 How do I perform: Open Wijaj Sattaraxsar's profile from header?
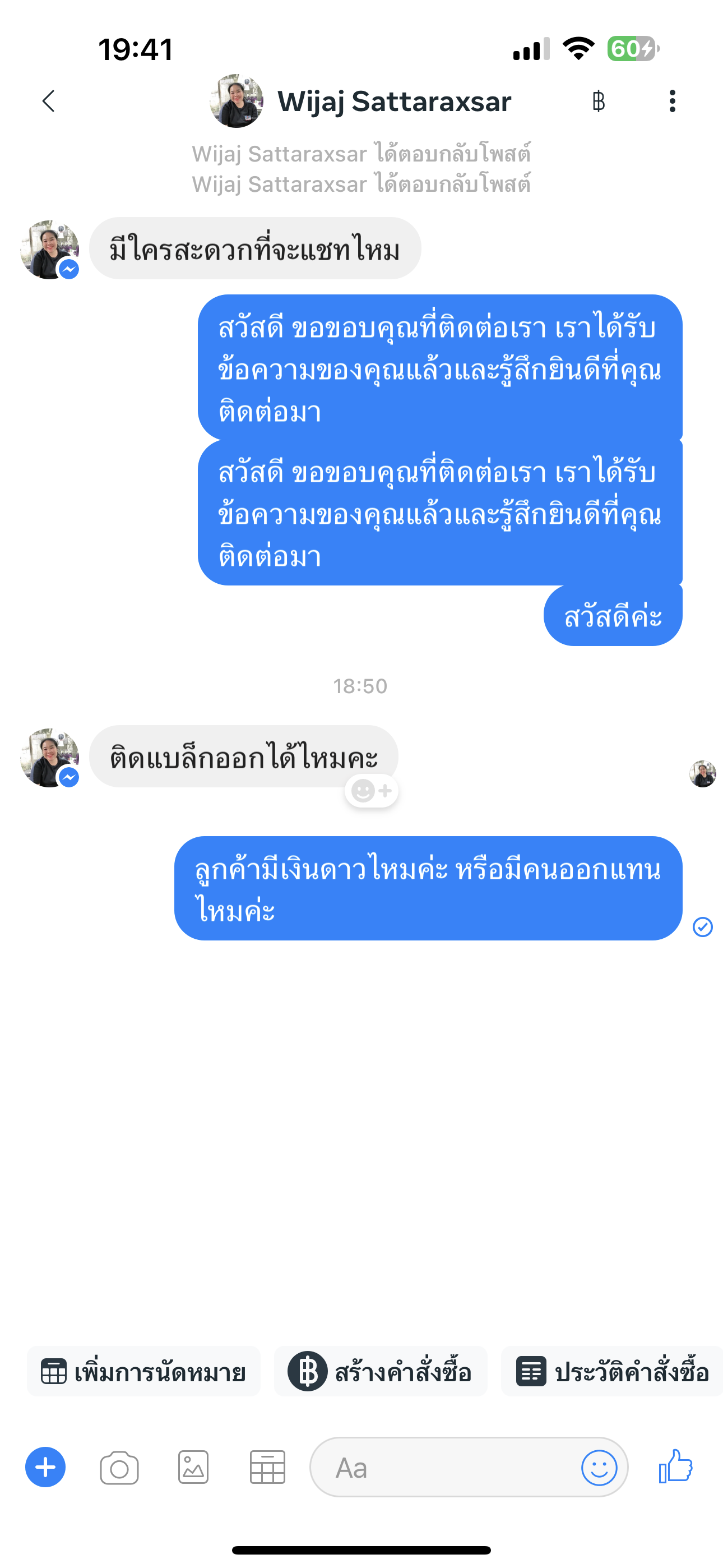pyautogui.click(x=360, y=101)
